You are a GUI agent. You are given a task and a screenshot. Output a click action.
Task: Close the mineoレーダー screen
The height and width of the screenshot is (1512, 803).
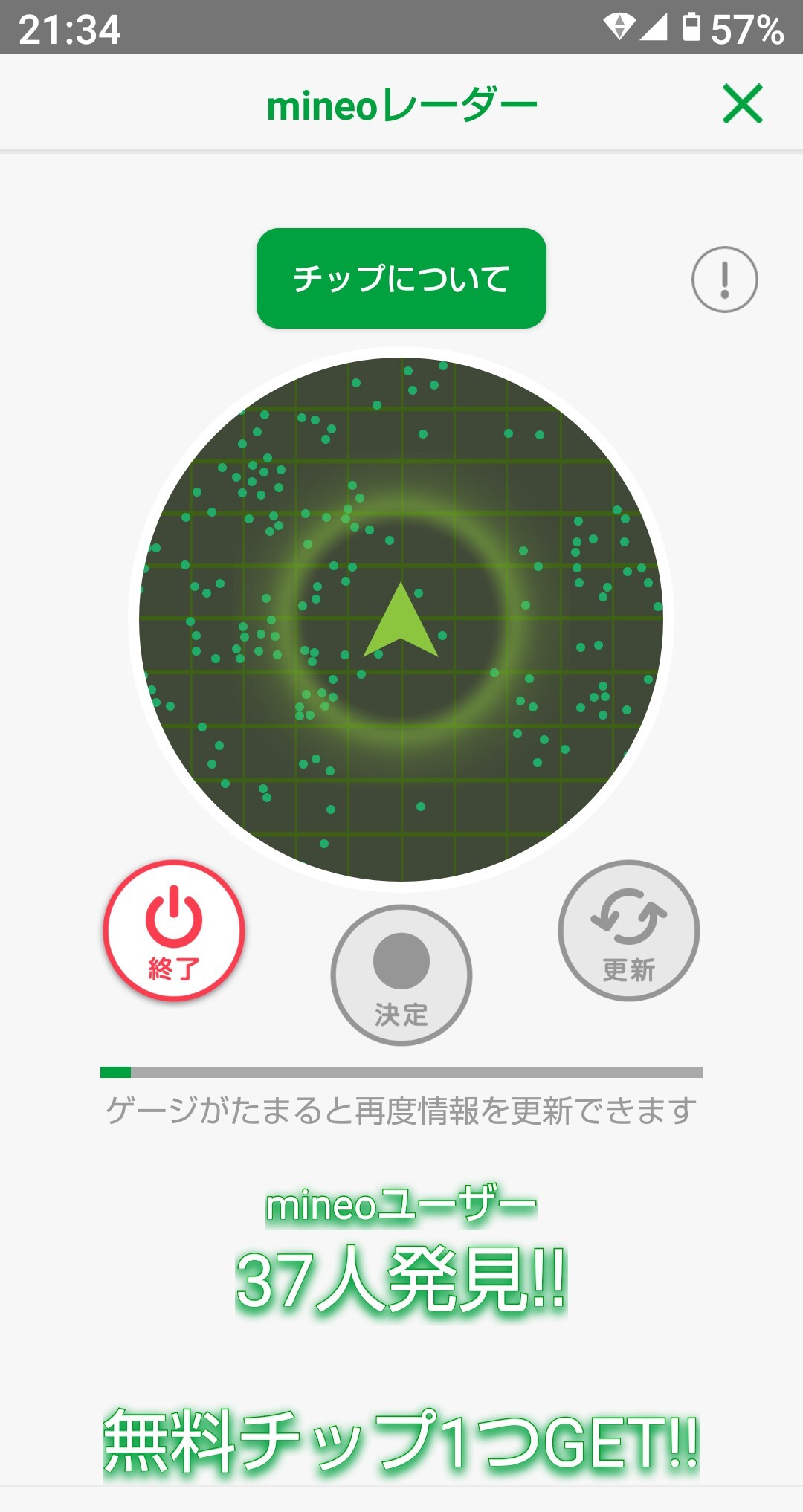(x=743, y=103)
